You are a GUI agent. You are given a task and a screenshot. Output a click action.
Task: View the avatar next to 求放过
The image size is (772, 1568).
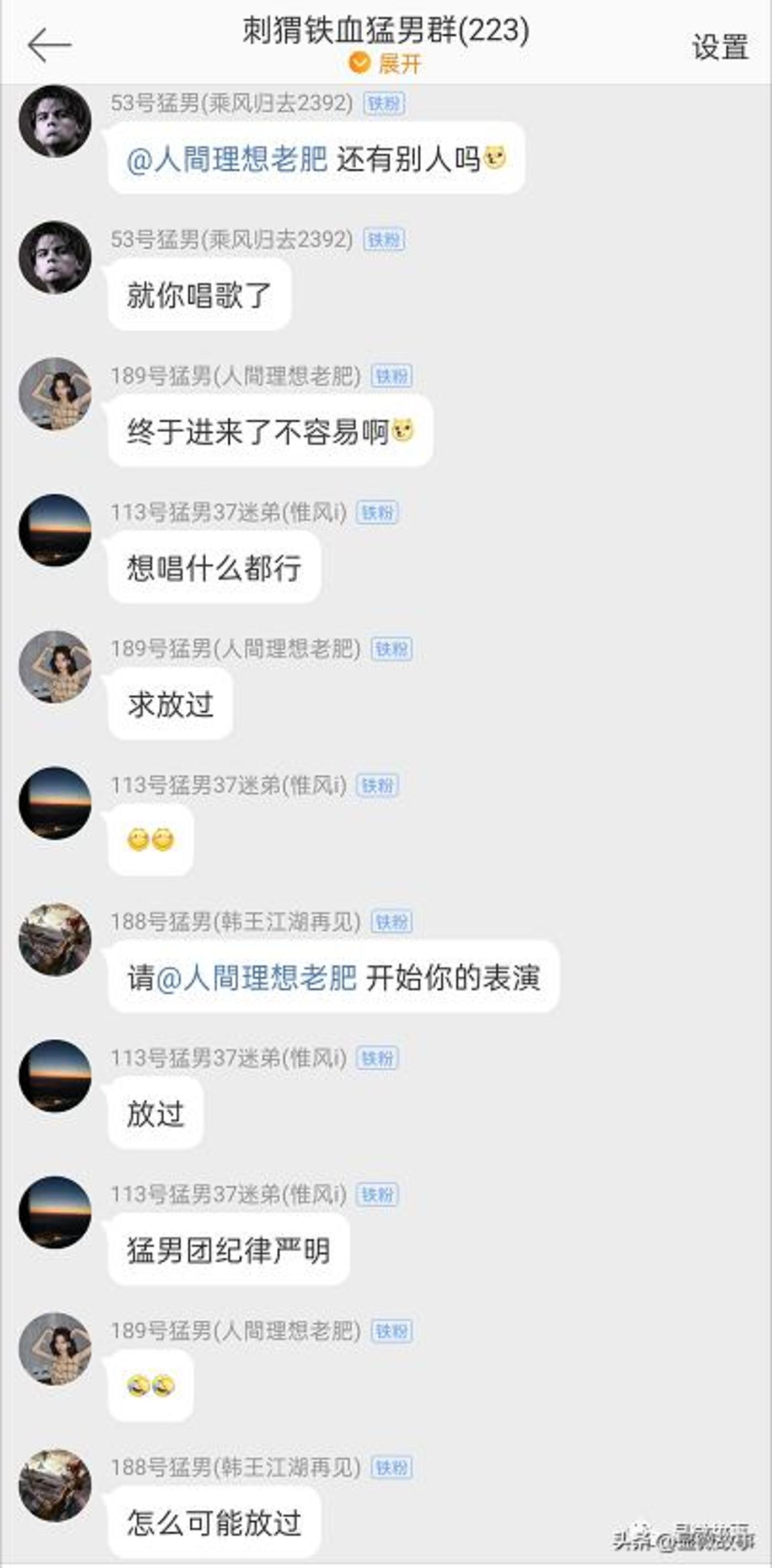[55, 667]
